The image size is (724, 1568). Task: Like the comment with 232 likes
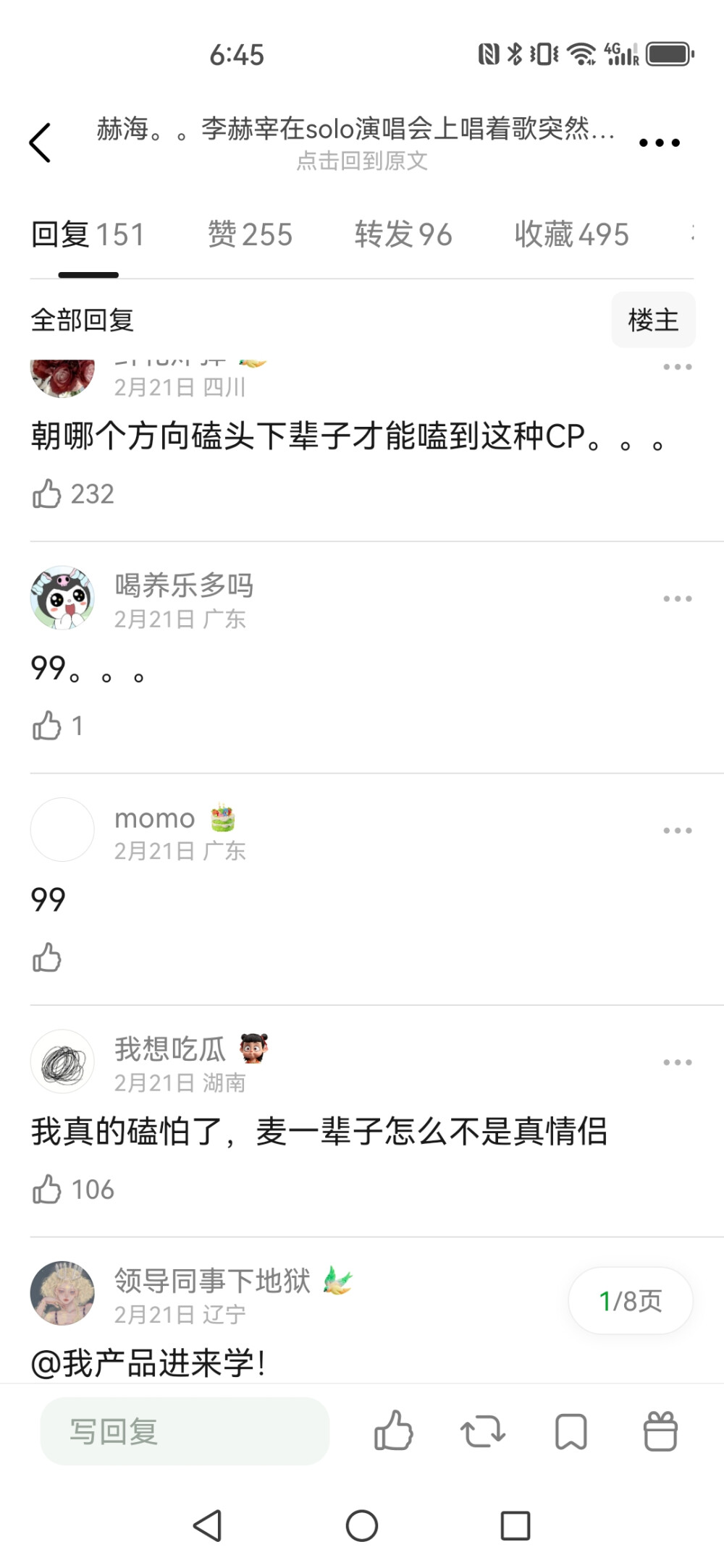coord(48,494)
